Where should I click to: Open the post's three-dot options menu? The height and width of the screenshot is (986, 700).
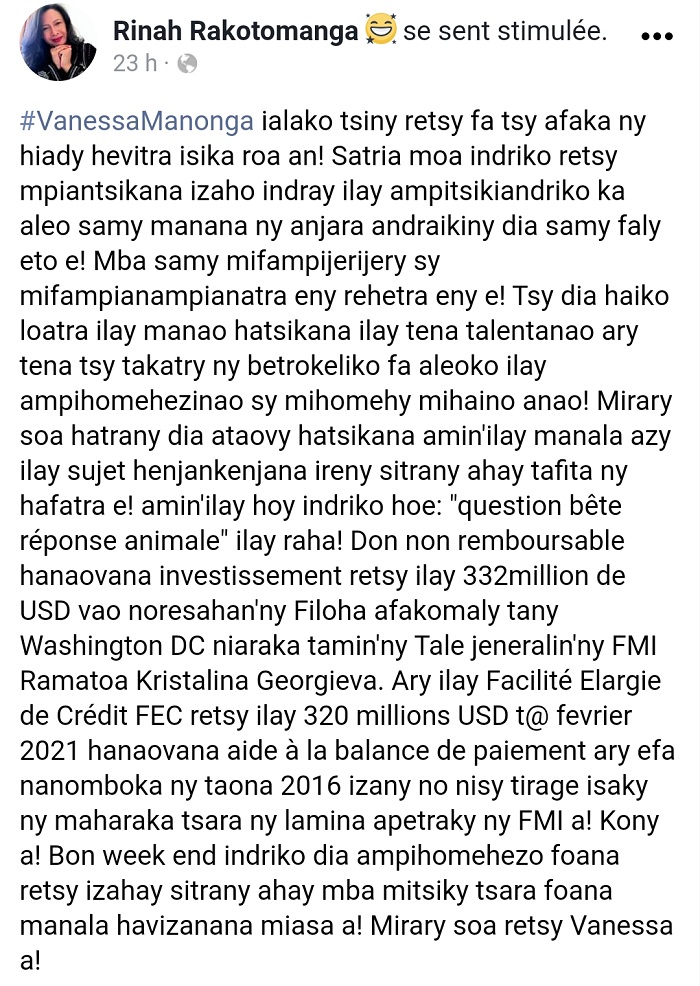[x=656, y=38]
